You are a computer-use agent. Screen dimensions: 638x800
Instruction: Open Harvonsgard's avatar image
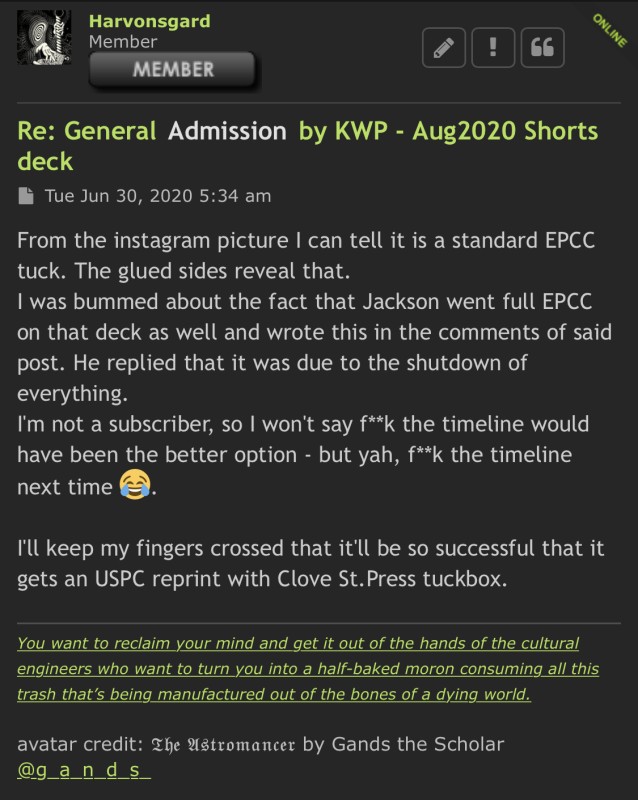coord(43,40)
